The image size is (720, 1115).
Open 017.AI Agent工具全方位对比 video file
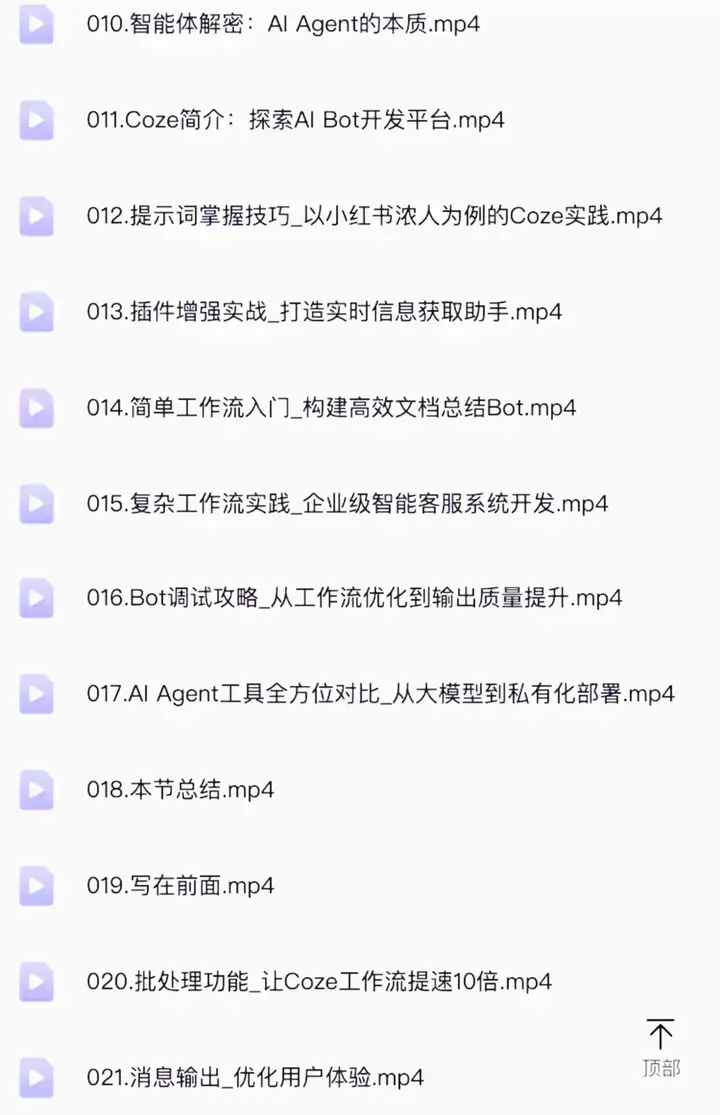pyautogui.click(x=380, y=694)
